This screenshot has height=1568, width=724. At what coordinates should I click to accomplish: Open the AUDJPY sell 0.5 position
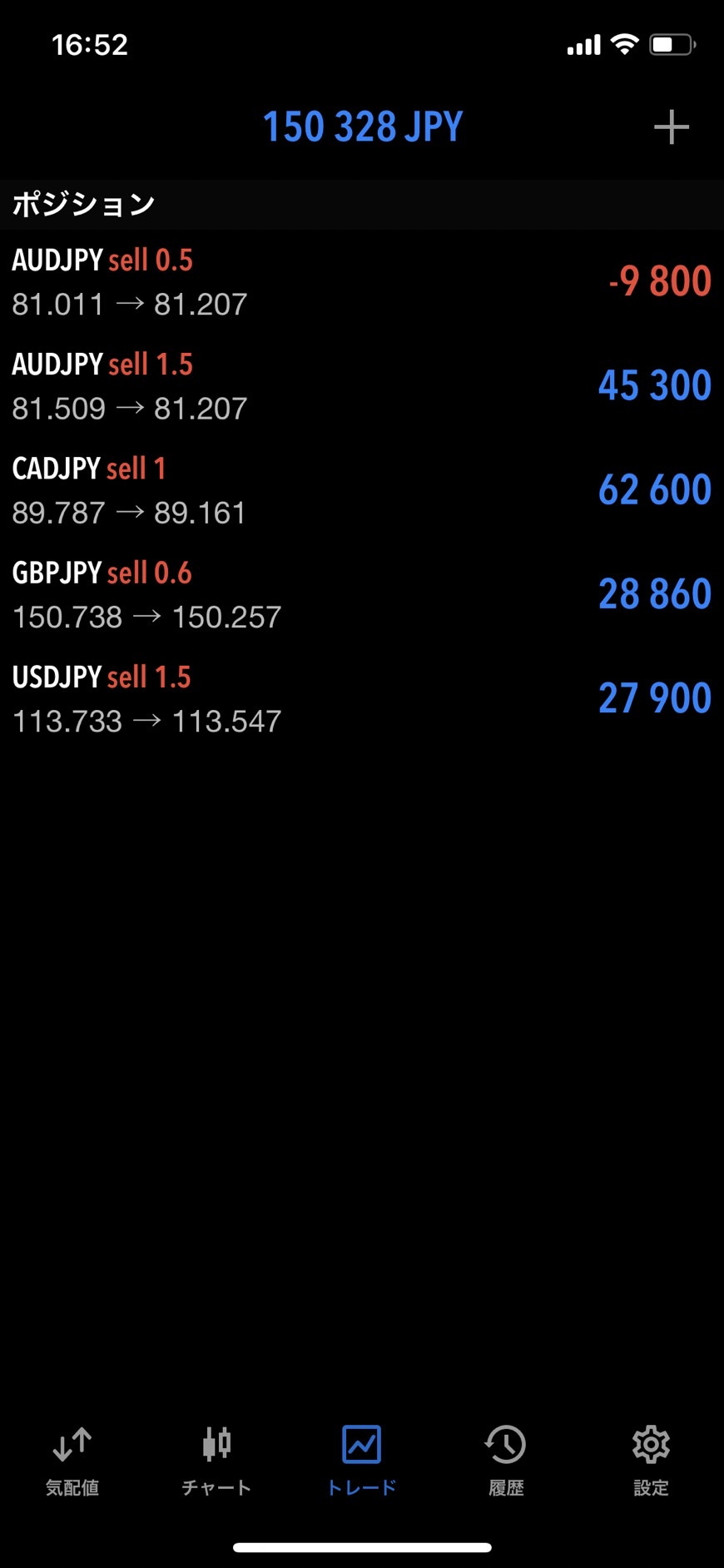[361, 282]
